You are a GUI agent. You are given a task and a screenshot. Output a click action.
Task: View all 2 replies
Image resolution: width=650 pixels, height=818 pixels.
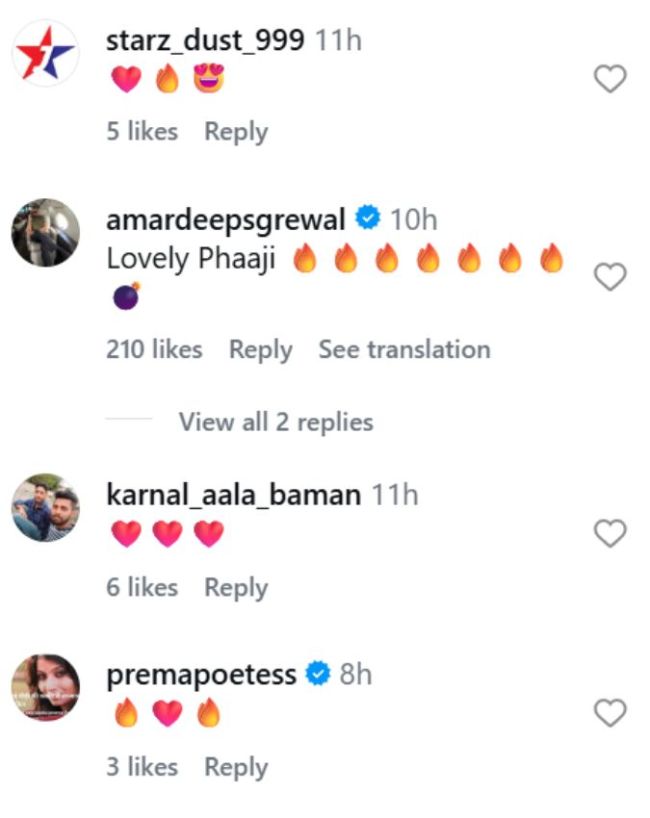275,422
